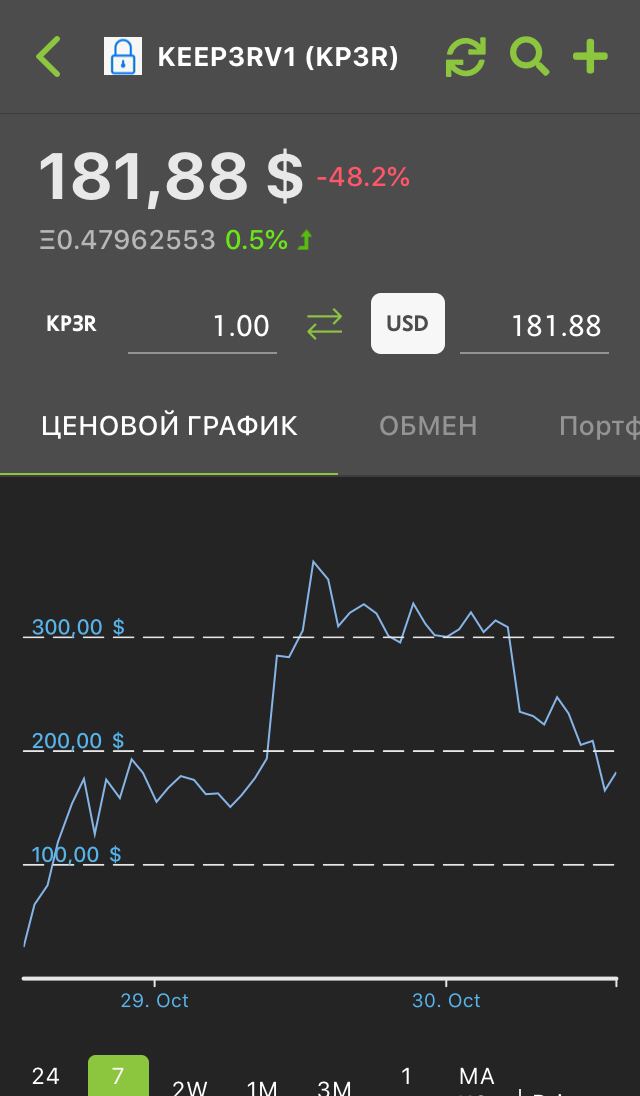The height and width of the screenshot is (1096, 640).
Task: Select the 2W chart range
Action: point(190,1088)
